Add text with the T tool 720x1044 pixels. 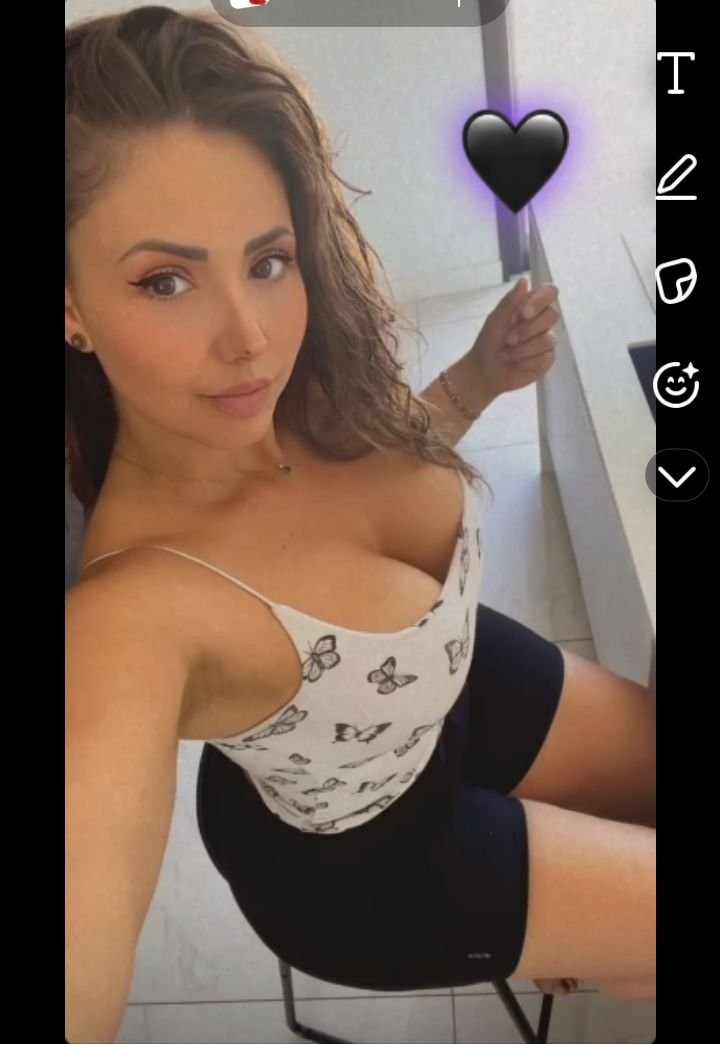tap(676, 73)
